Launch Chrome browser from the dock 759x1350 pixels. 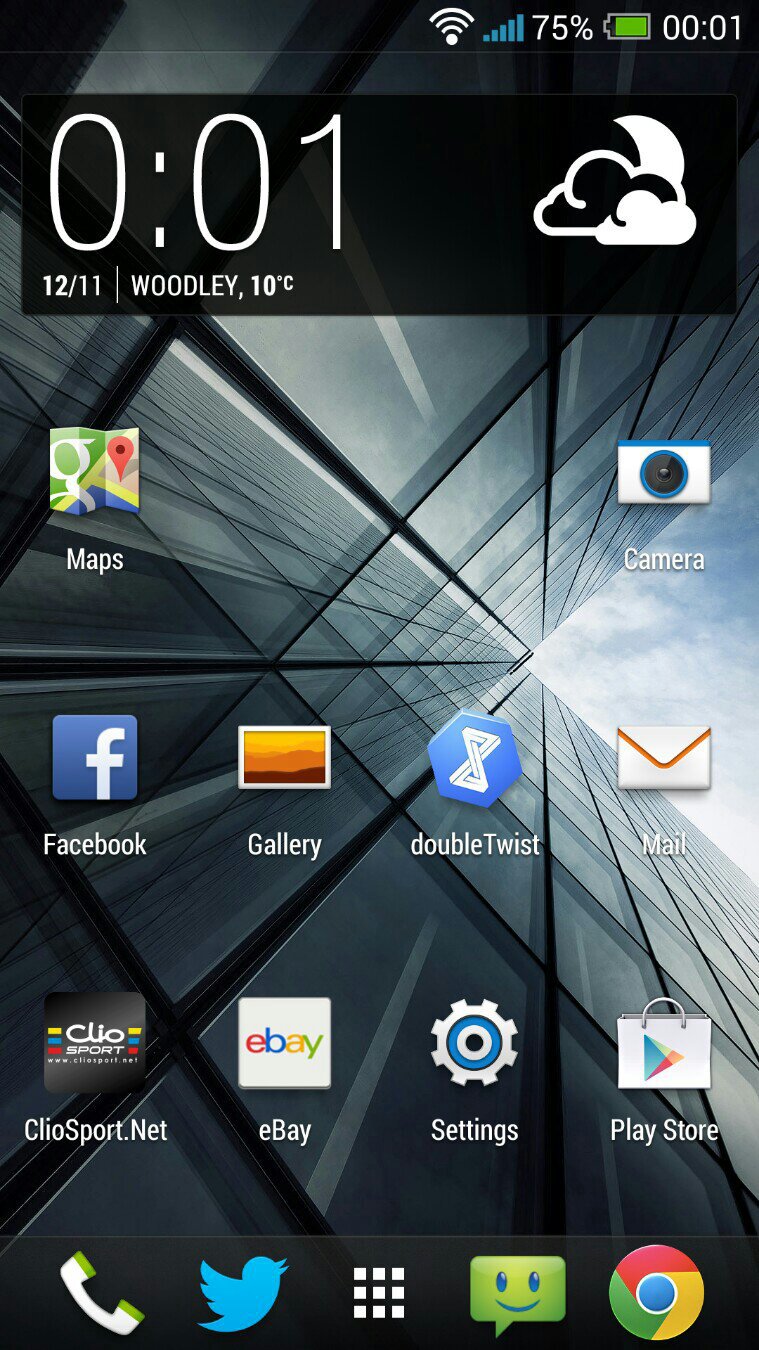pos(656,1293)
